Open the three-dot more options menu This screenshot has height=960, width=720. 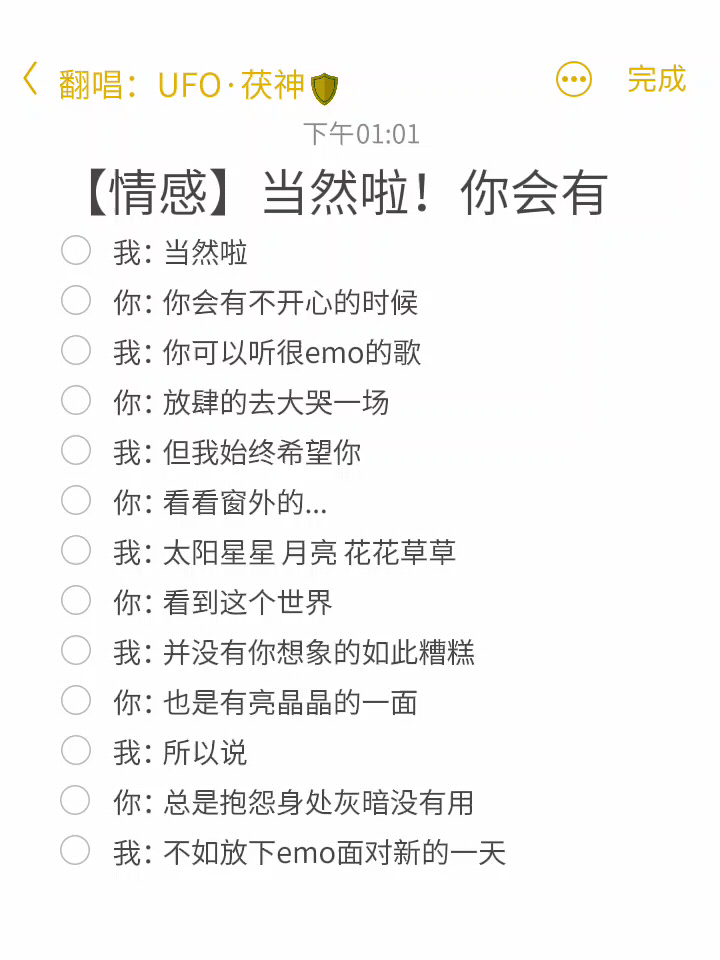574,80
